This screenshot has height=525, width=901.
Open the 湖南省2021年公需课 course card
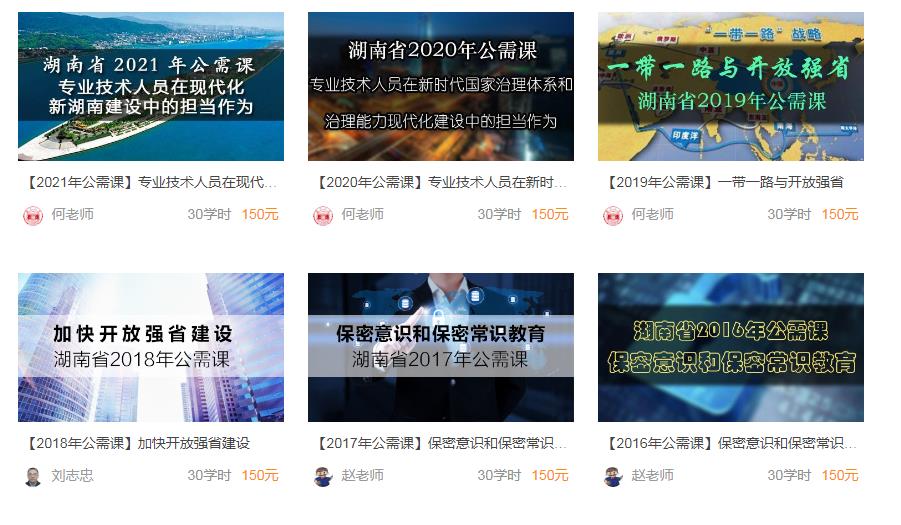tap(150, 87)
